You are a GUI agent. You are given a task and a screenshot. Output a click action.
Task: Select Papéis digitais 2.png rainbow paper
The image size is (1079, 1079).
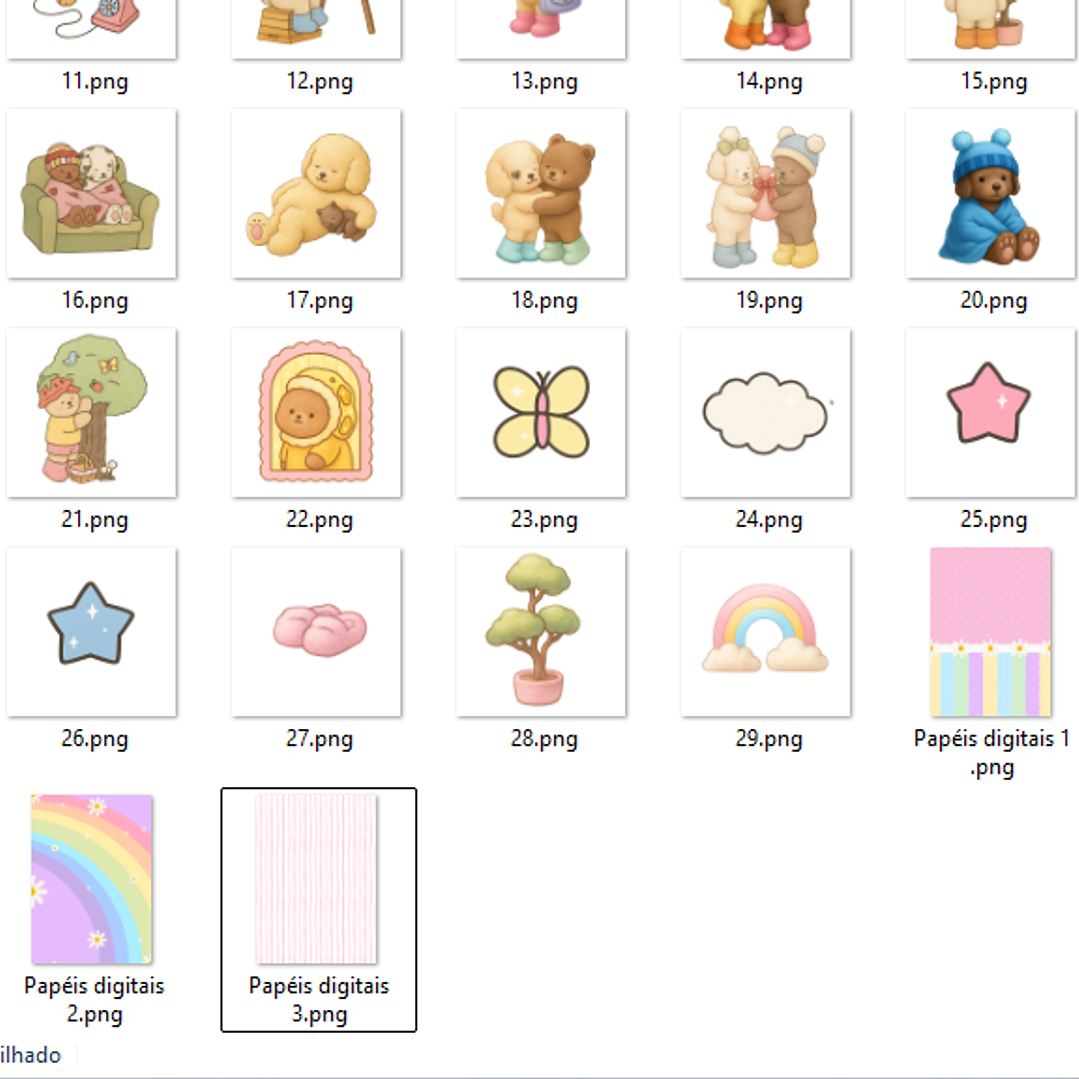[x=92, y=879]
